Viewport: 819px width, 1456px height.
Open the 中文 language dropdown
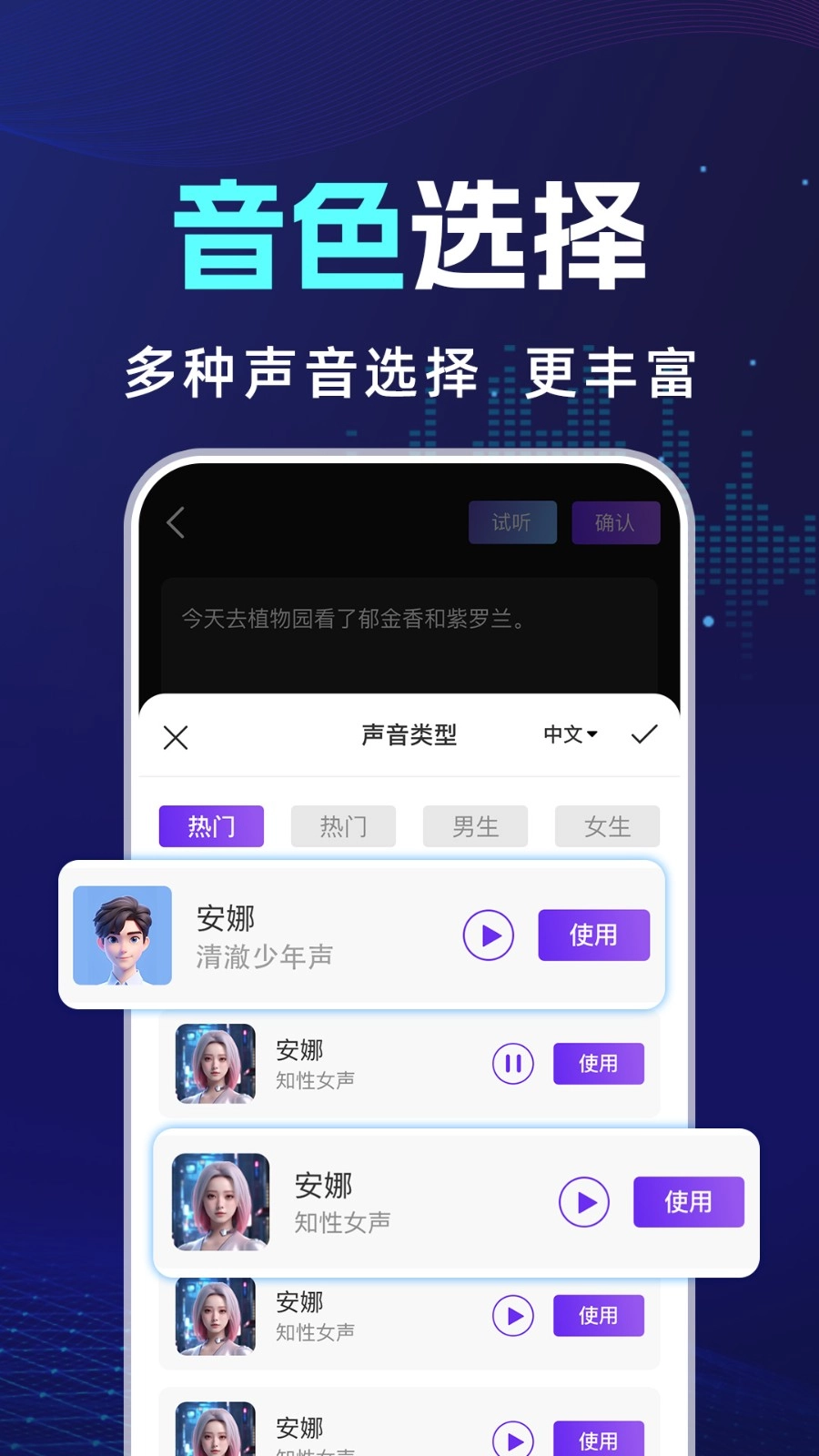tap(570, 733)
